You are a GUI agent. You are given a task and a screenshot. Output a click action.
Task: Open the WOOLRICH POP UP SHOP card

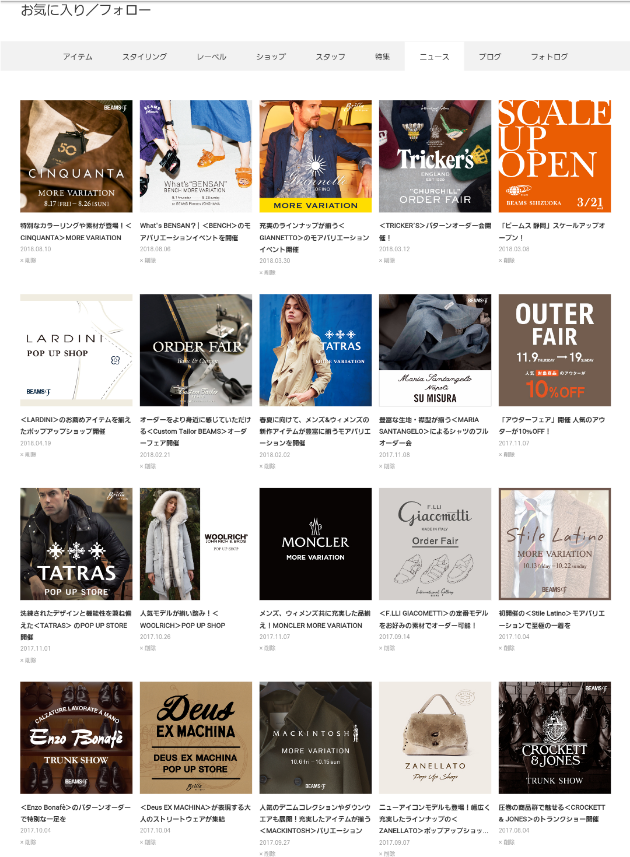coord(196,544)
